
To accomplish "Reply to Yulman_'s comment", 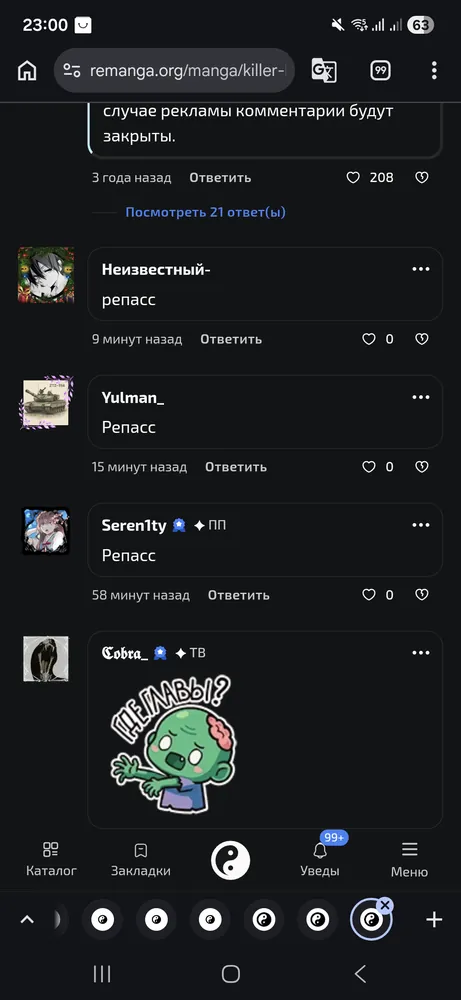I will (x=235, y=467).
